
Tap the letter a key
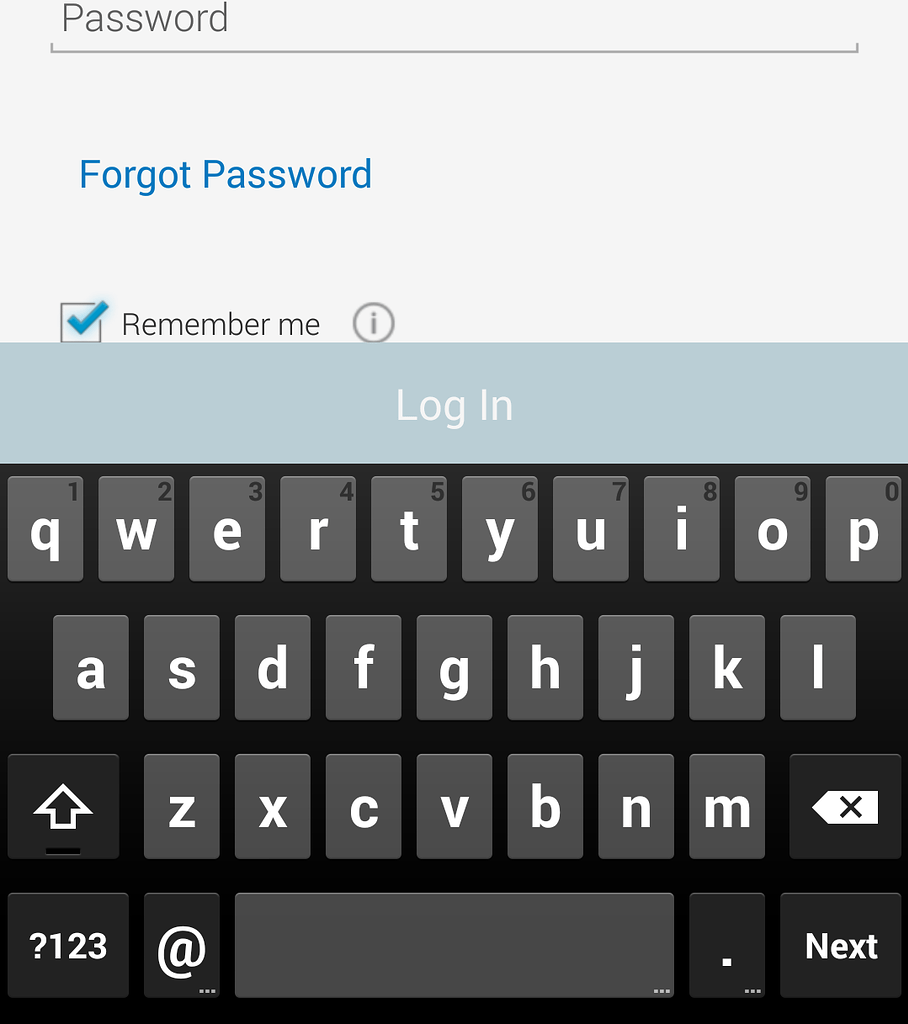pyautogui.click(x=90, y=667)
